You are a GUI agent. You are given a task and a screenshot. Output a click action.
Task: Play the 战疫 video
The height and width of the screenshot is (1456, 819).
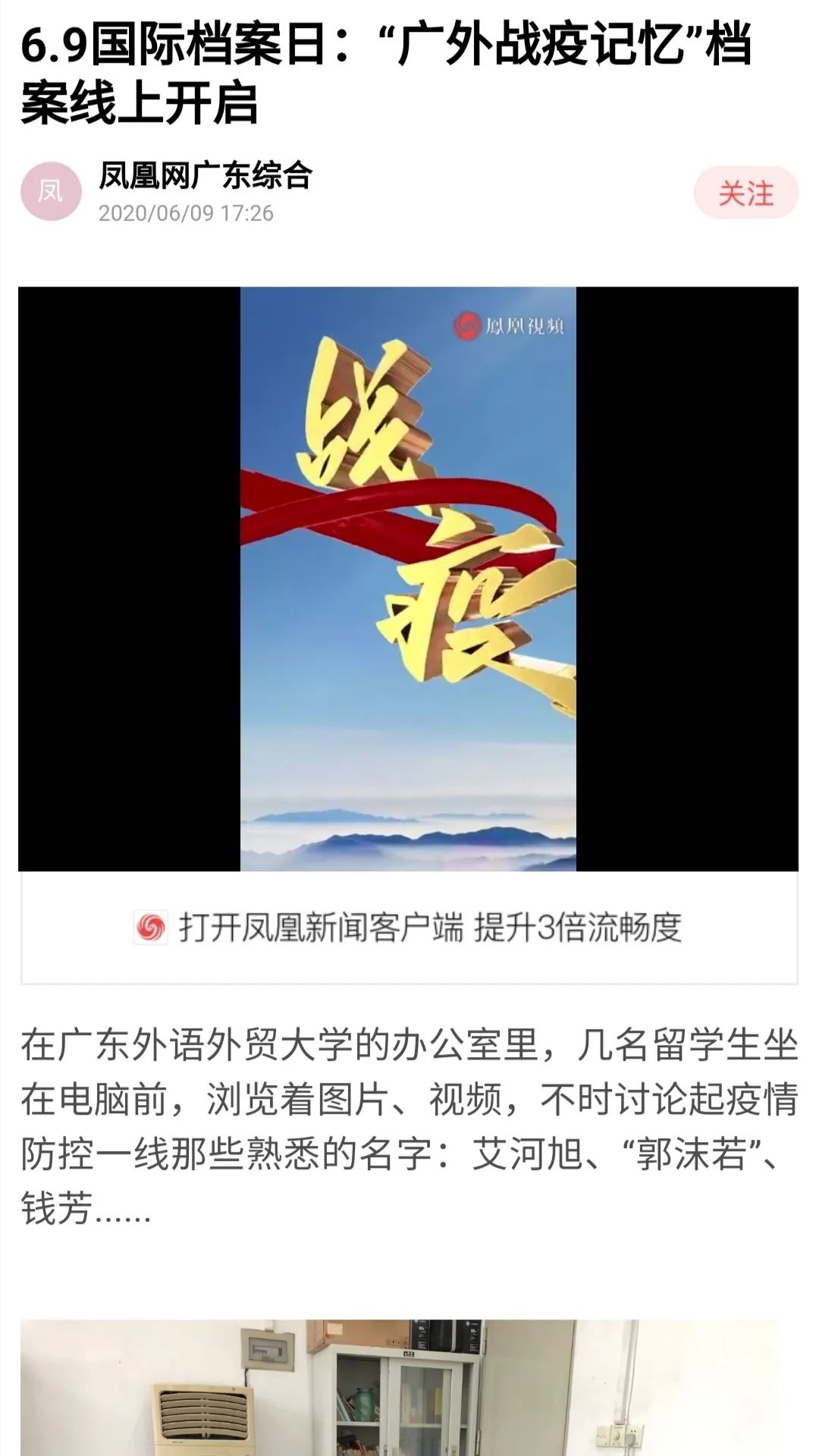click(x=408, y=579)
